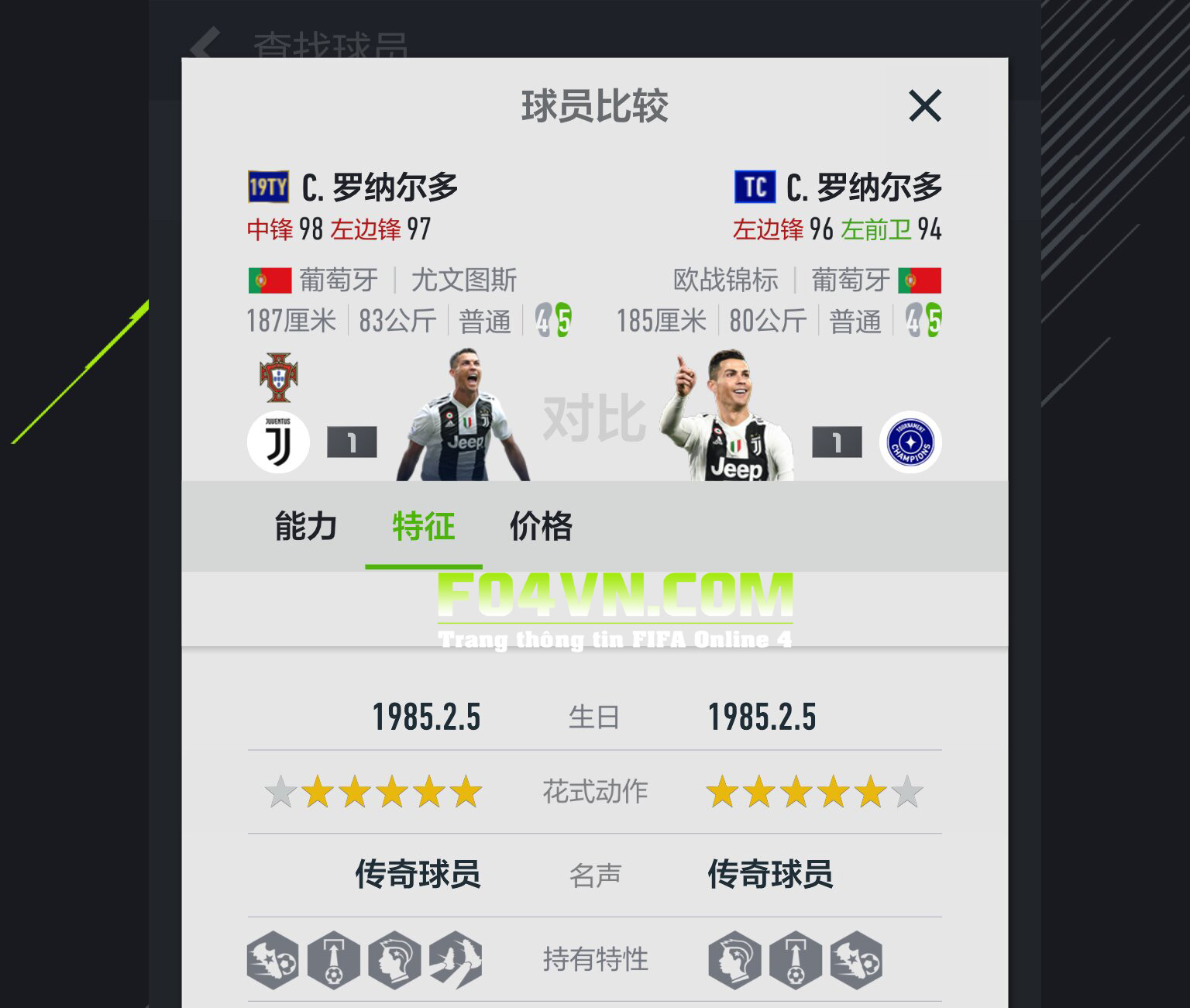Go back from the 查找球员 screen
Screen dimensions: 1190x1008
click(x=205, y=43)
